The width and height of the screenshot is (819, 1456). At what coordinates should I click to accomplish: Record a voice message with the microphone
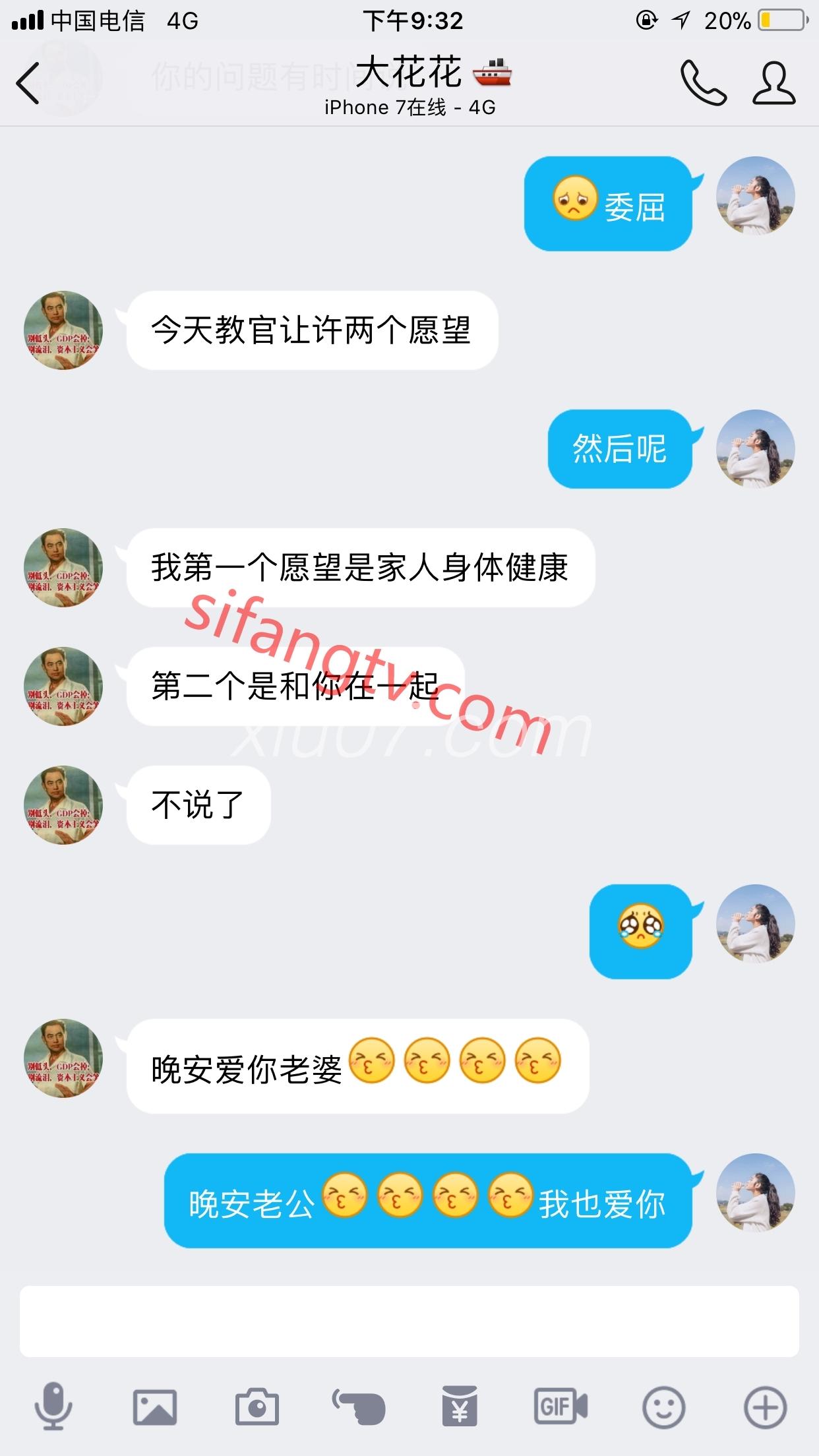coord(53,1407)
